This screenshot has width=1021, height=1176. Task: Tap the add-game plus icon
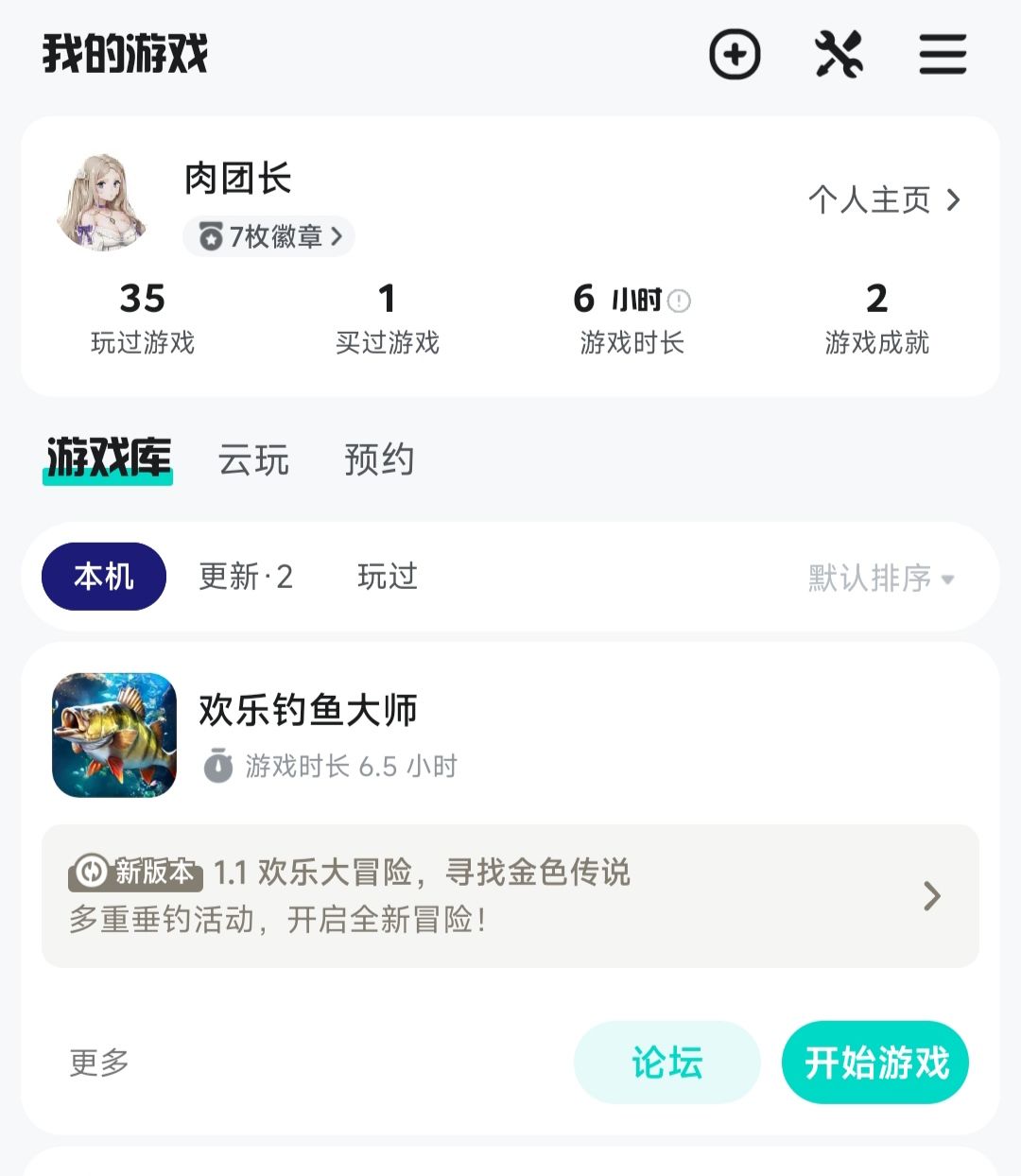pos(735,54)
